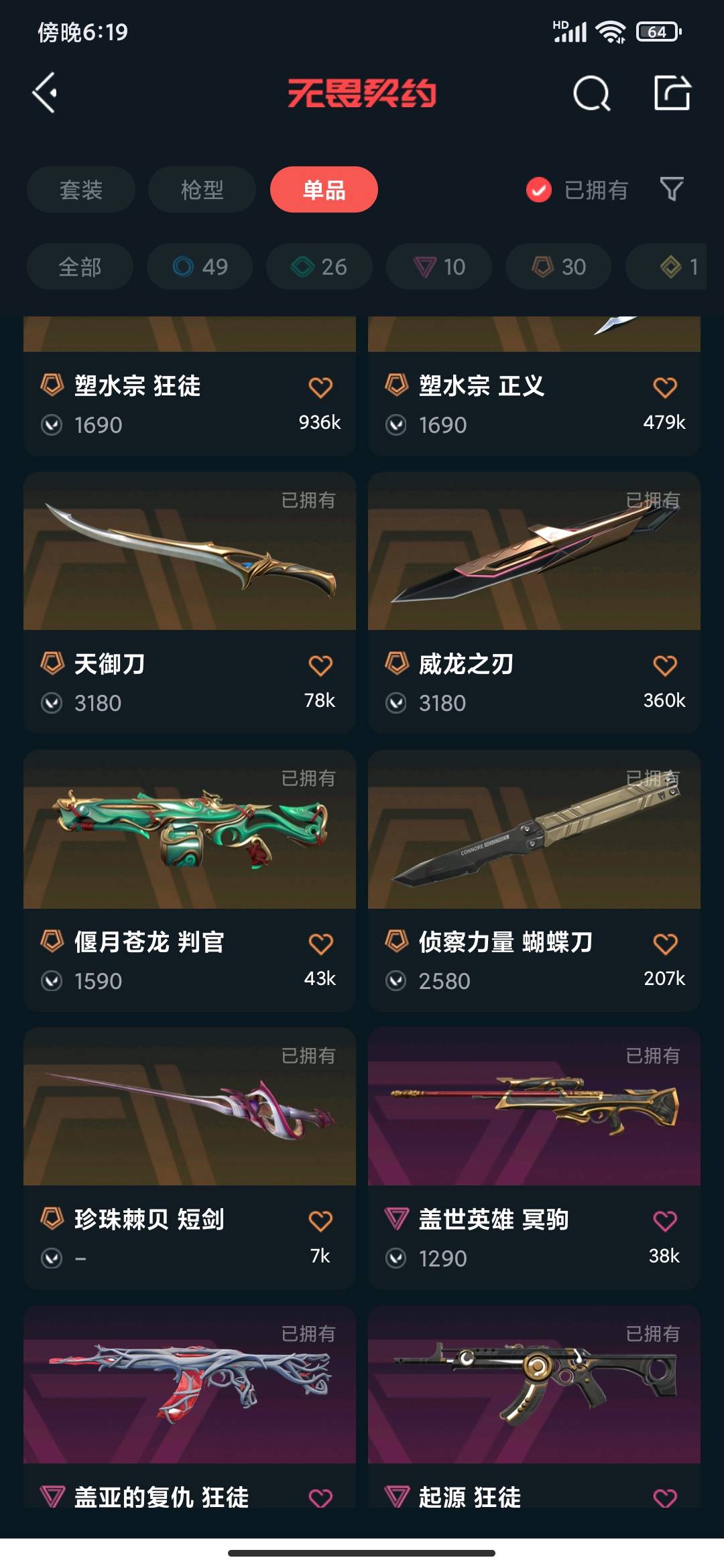The width and height of the screenshot is (724, 1568).
Task: Open the funnel filter icon
Action: [672, 189]
